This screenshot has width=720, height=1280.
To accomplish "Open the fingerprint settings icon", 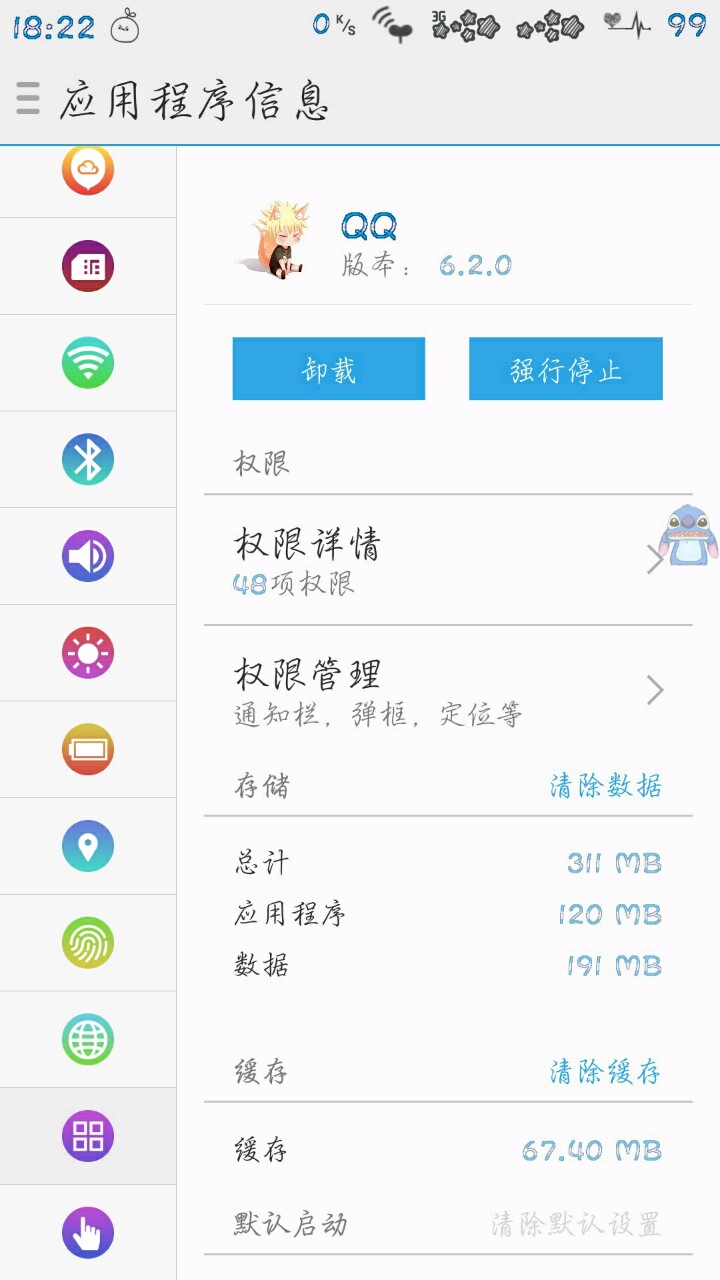I will (x=88, y=943).
